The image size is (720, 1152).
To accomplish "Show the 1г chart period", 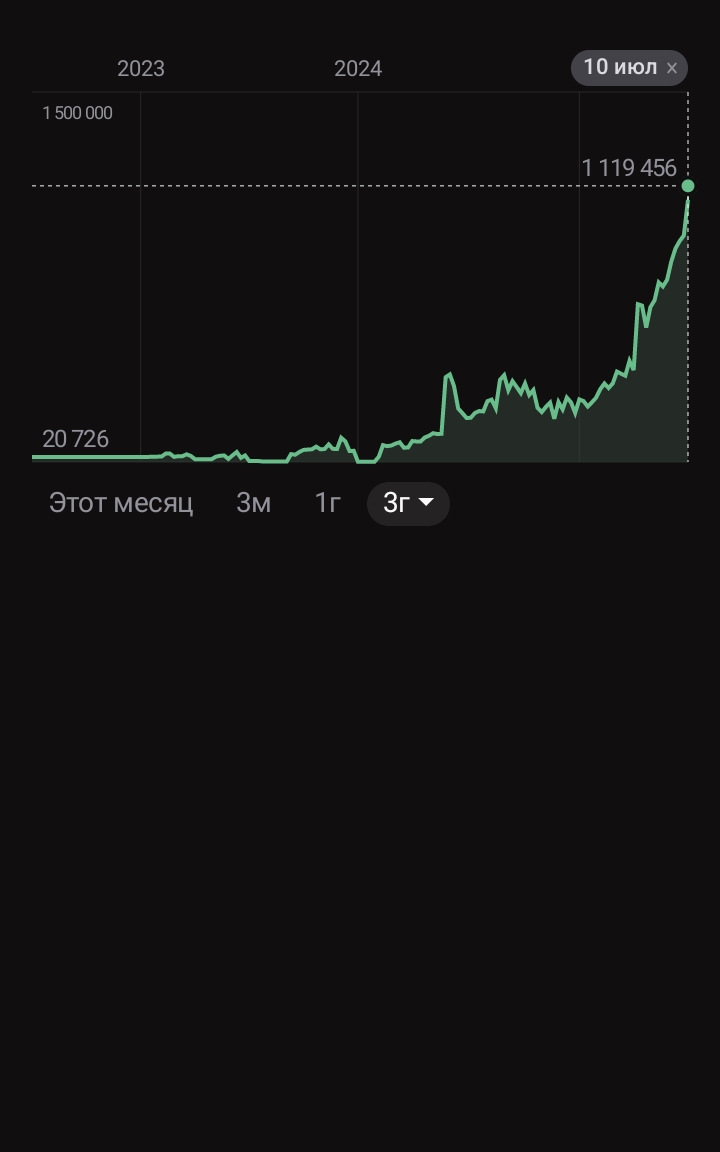I will [x=328, y=503].
